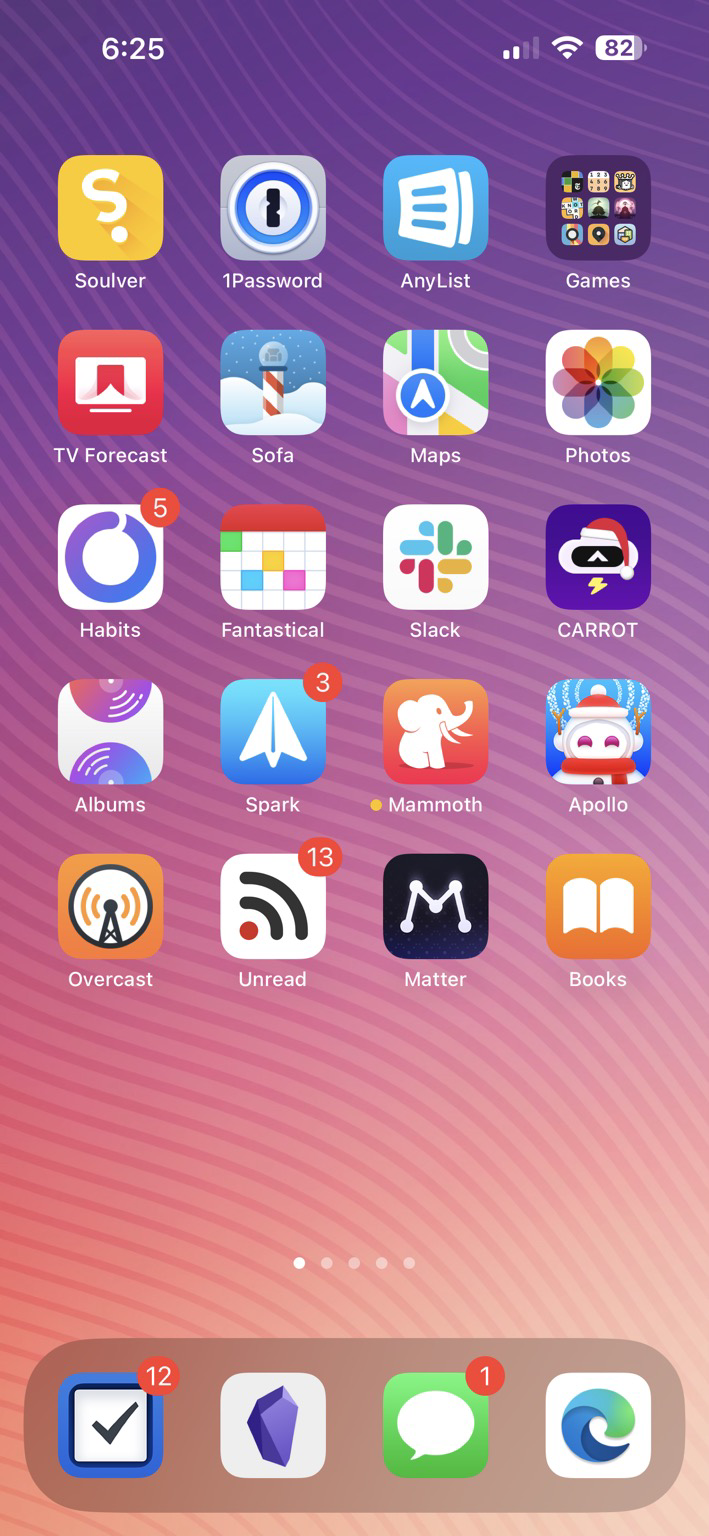
Task: Launch 1Password
Action: pyautogui.click(x=273, y=208)
